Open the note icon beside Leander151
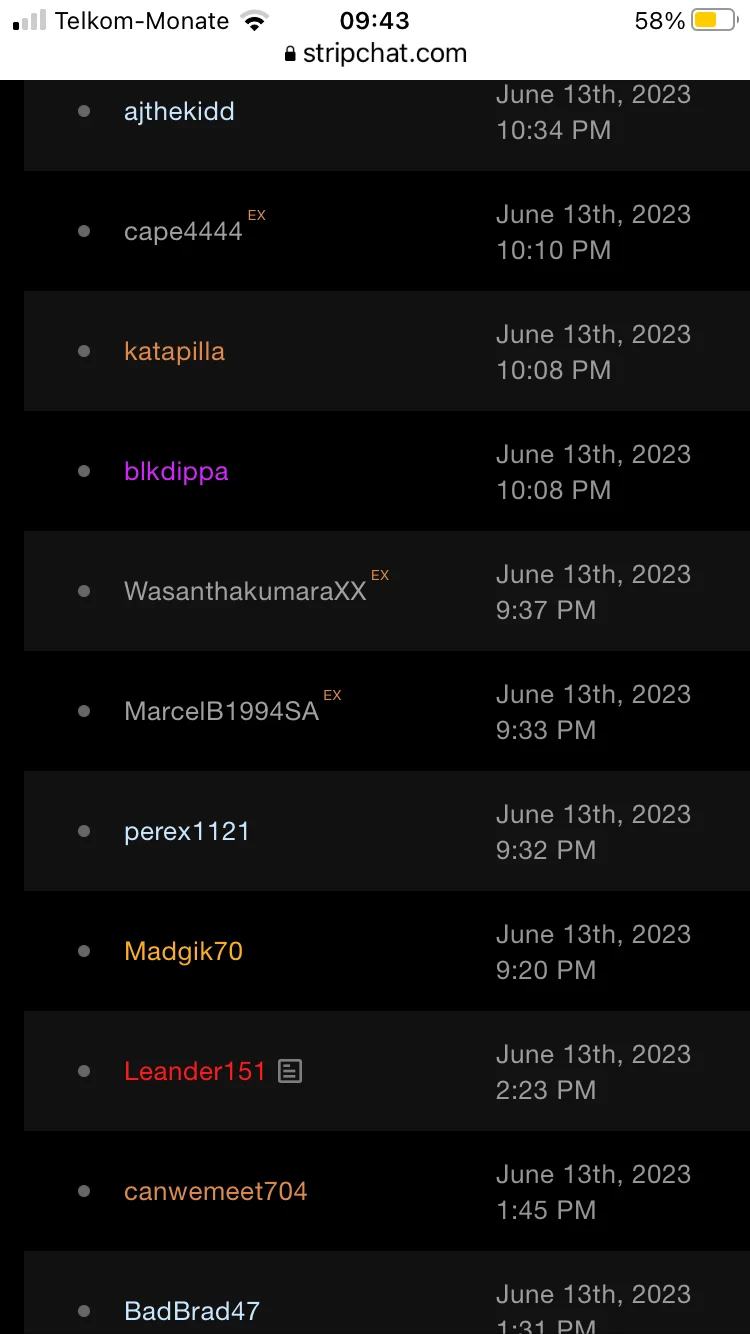The width and height of the screenshot is (750, 1334). 290,1071
